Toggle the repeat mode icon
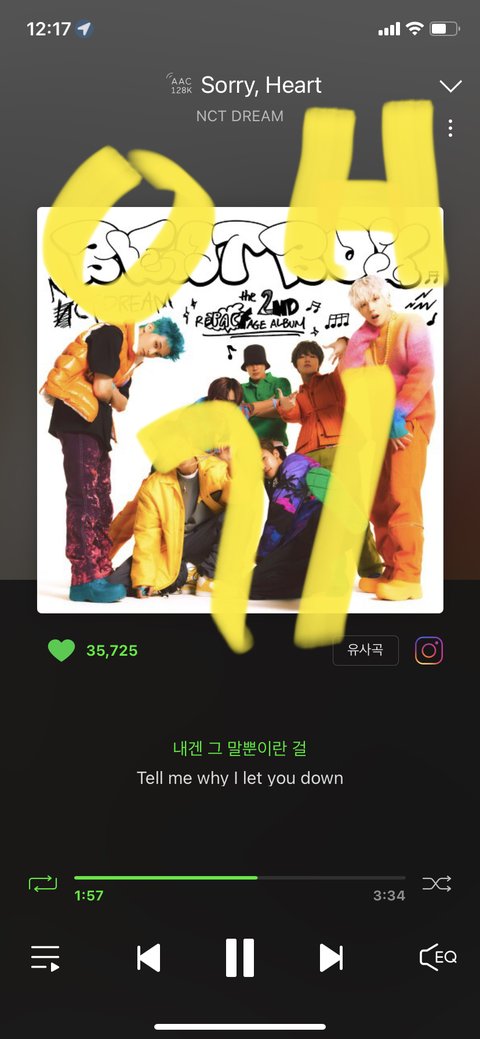480x1039 pixels. click(43, 883)
